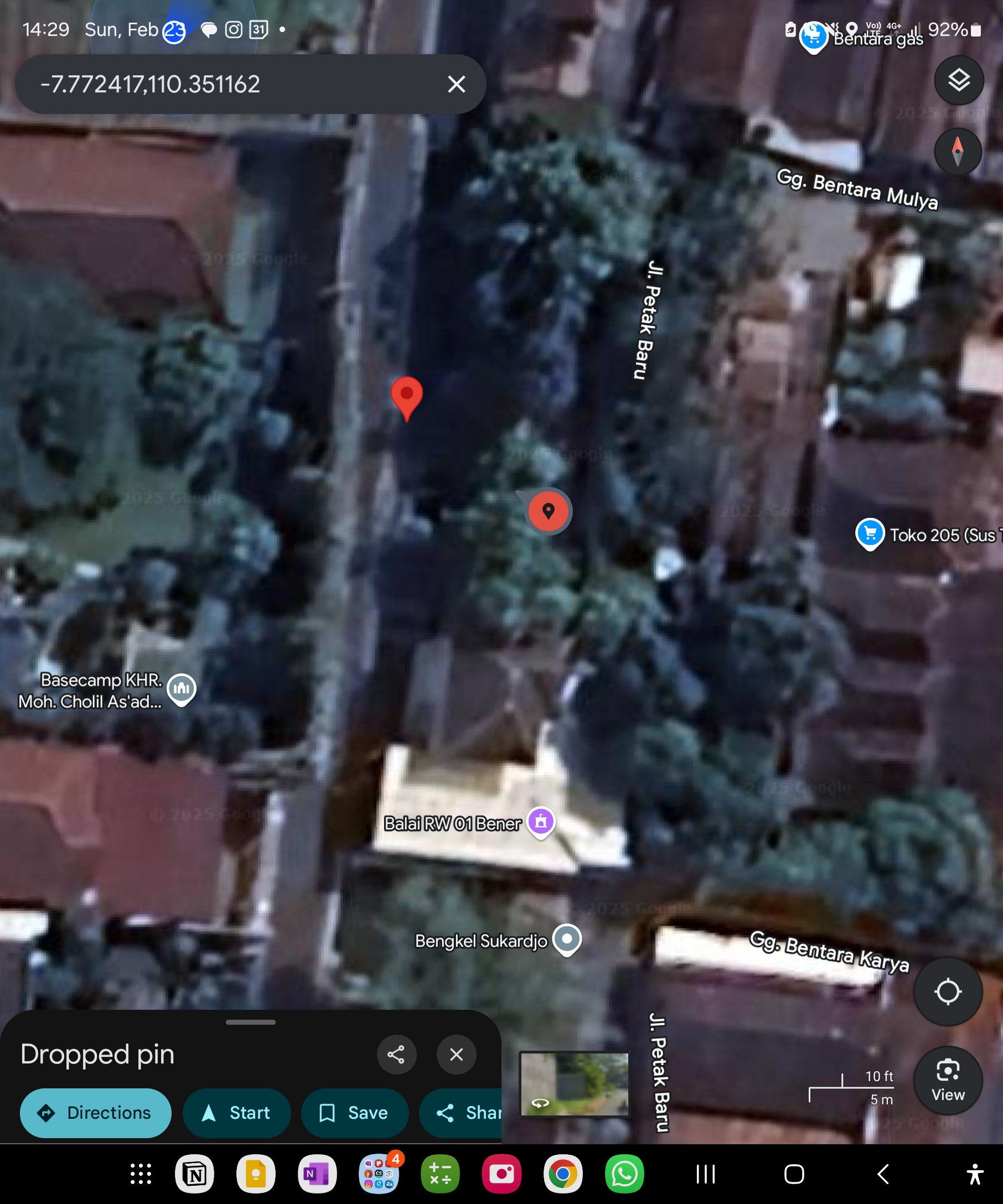
Task: Open the View camera lens button
Action: click(948, 1081)
